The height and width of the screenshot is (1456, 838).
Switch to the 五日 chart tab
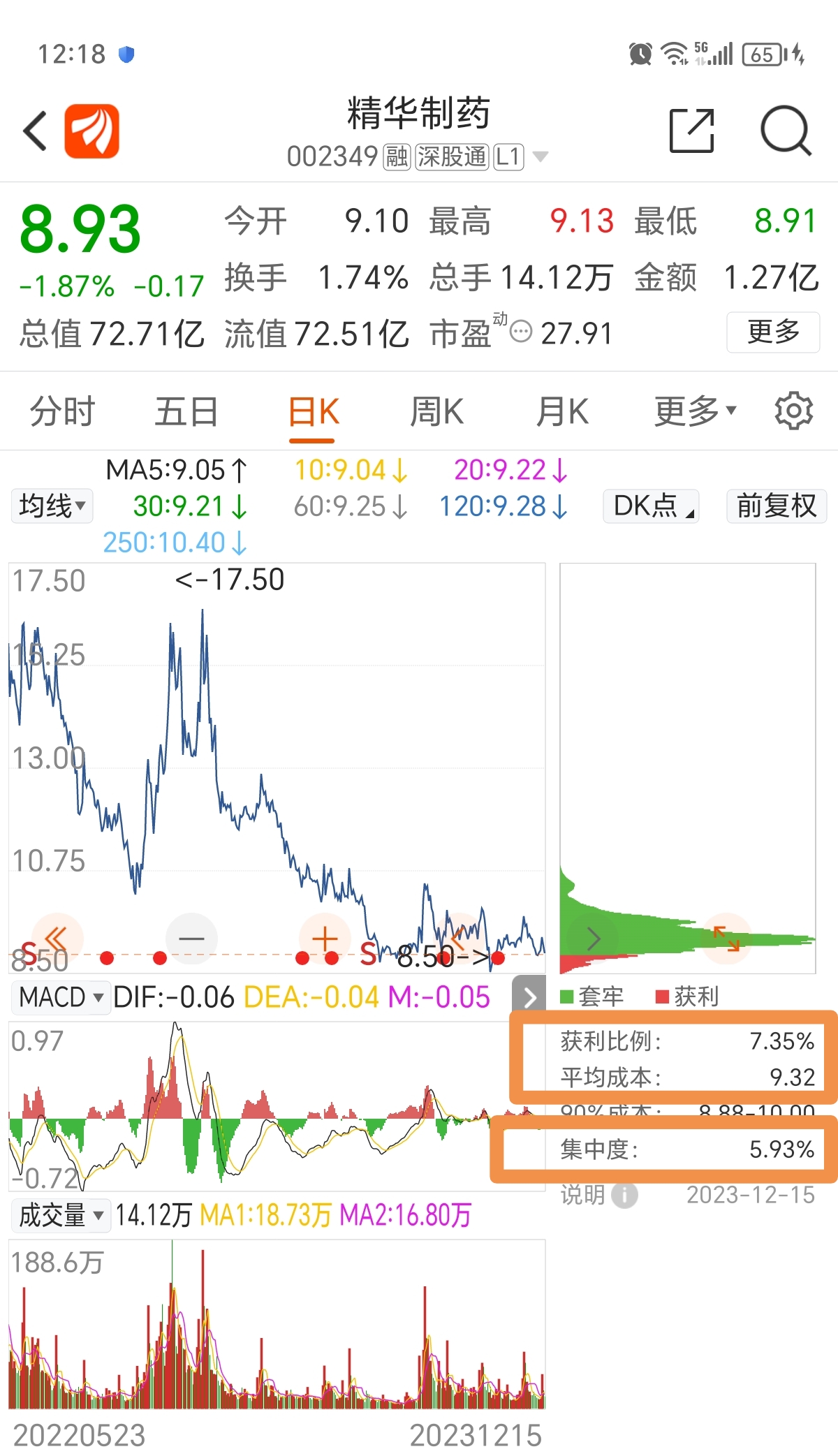[186, 411]
